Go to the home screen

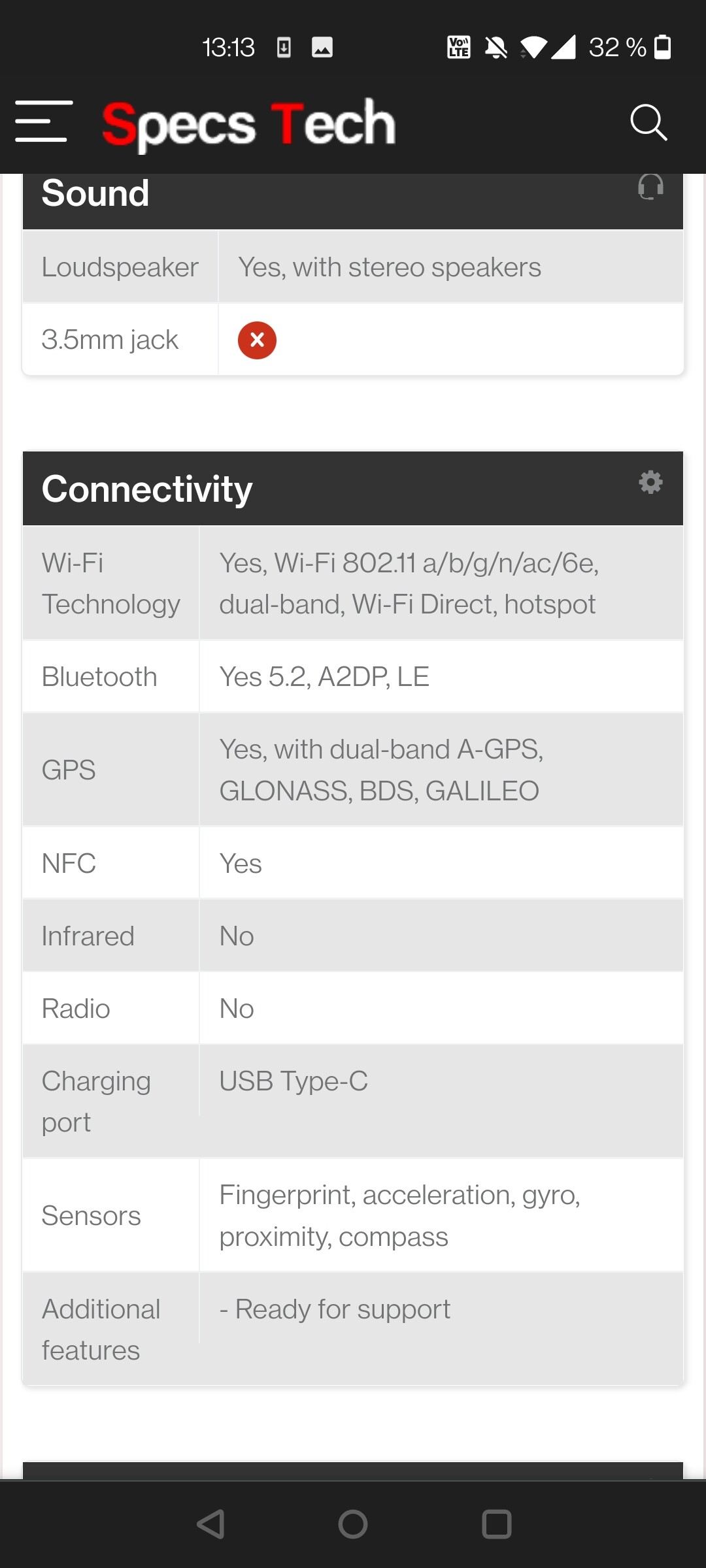[x=353, y=1524]
